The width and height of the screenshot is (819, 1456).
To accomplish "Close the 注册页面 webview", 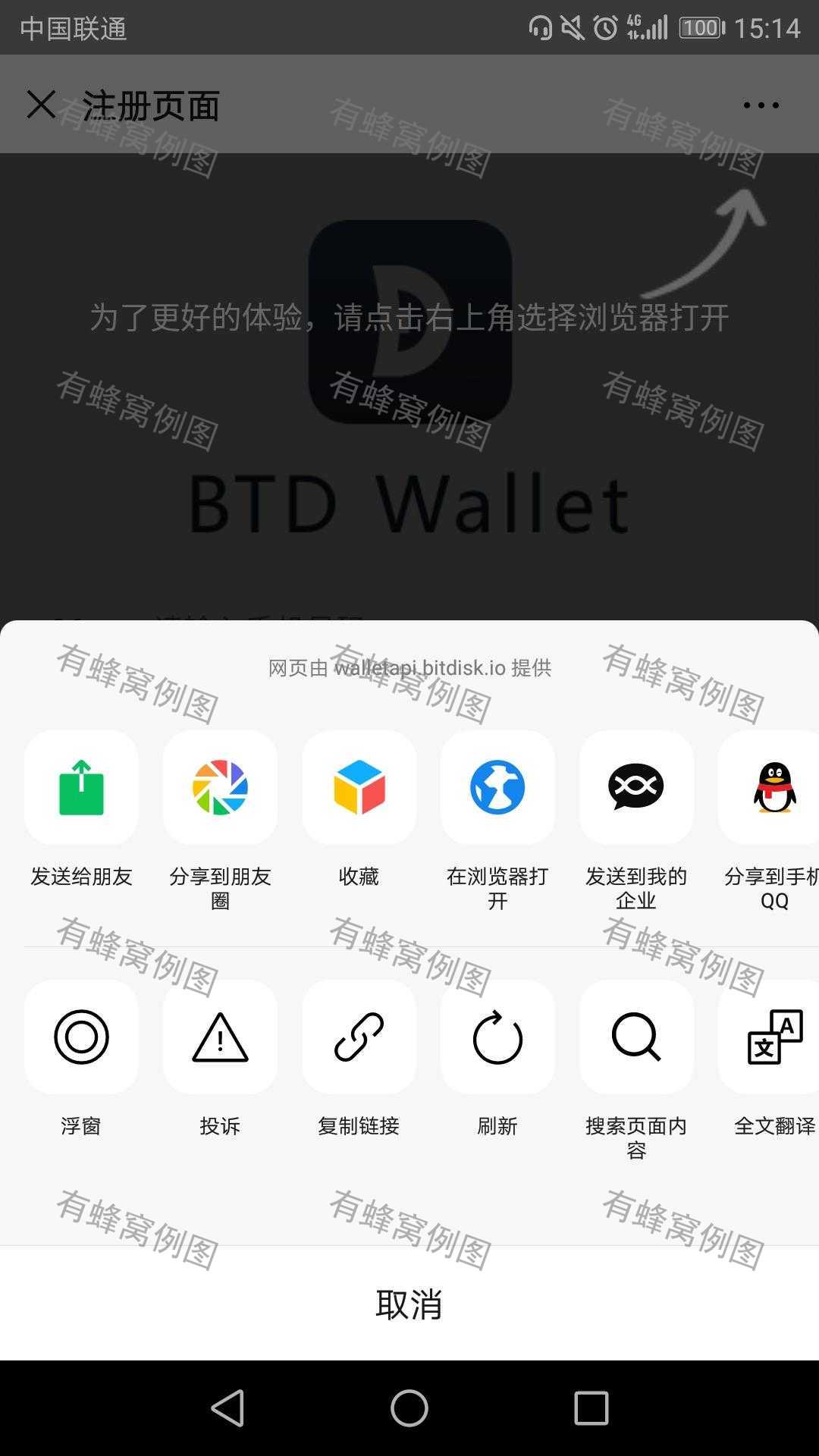I will [41, 105].
